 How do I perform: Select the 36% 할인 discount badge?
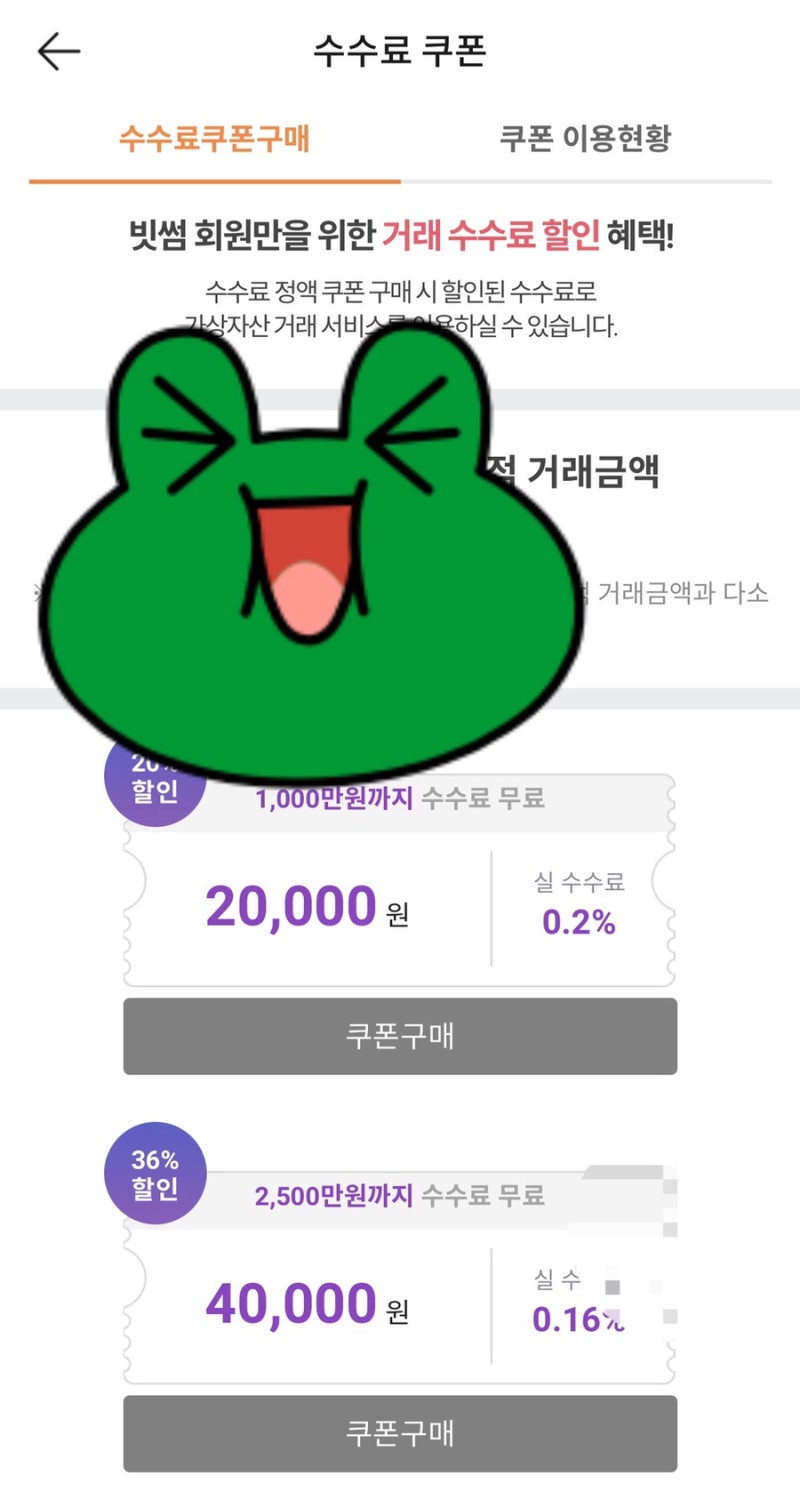coord(156,1173)
